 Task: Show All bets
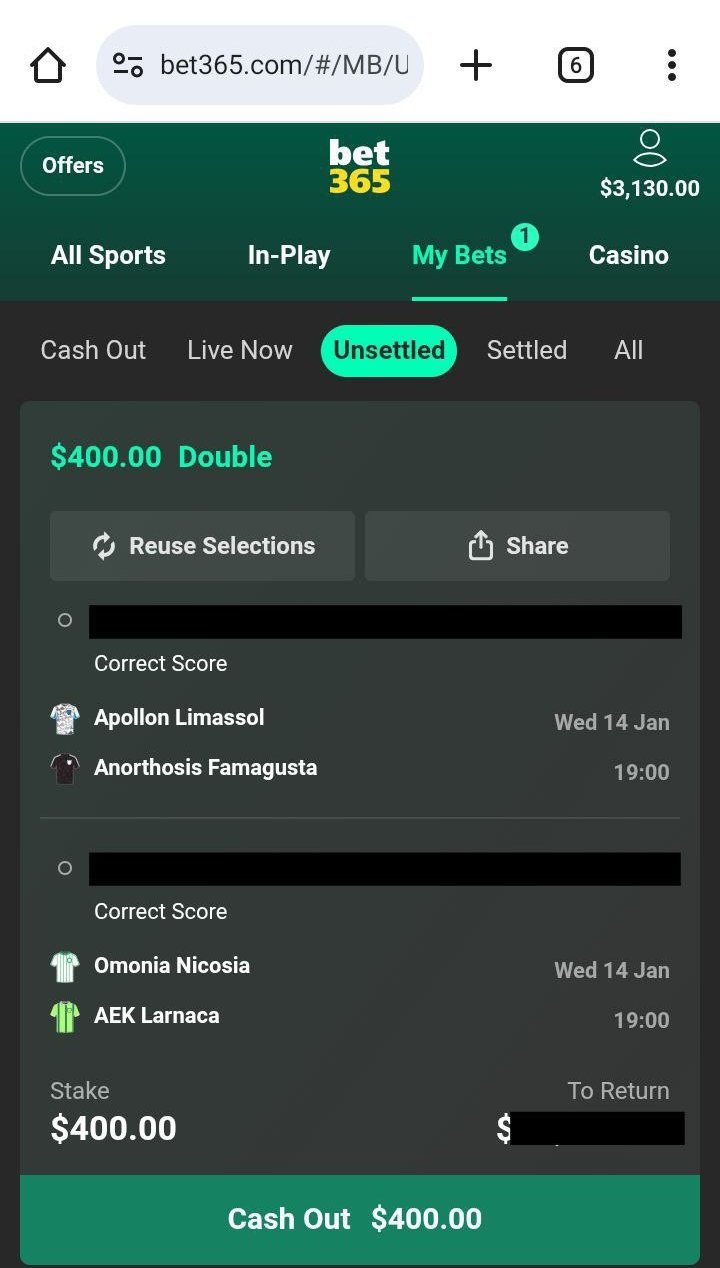(628, 350)
